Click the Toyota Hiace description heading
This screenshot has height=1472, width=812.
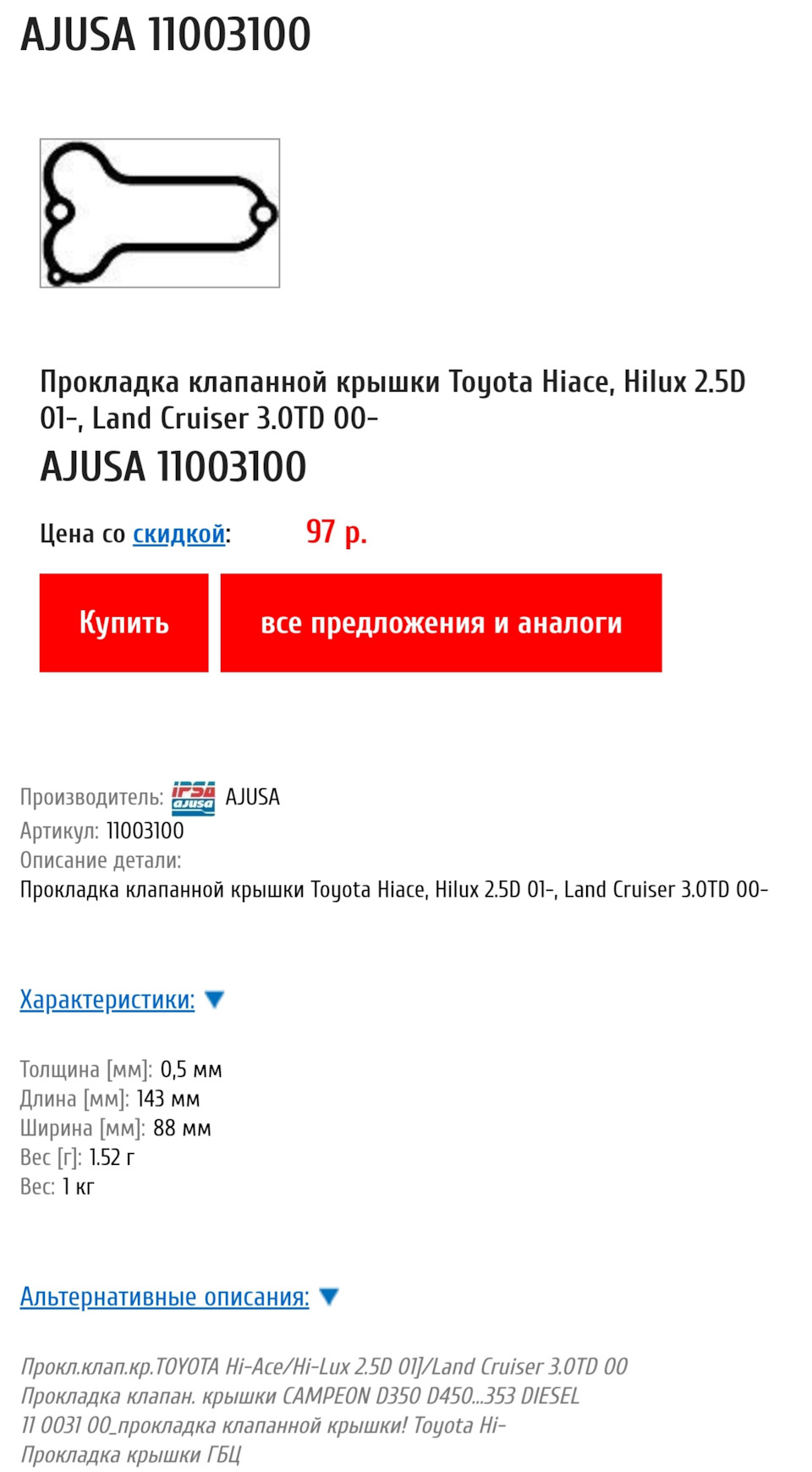[x=393, y=399]
